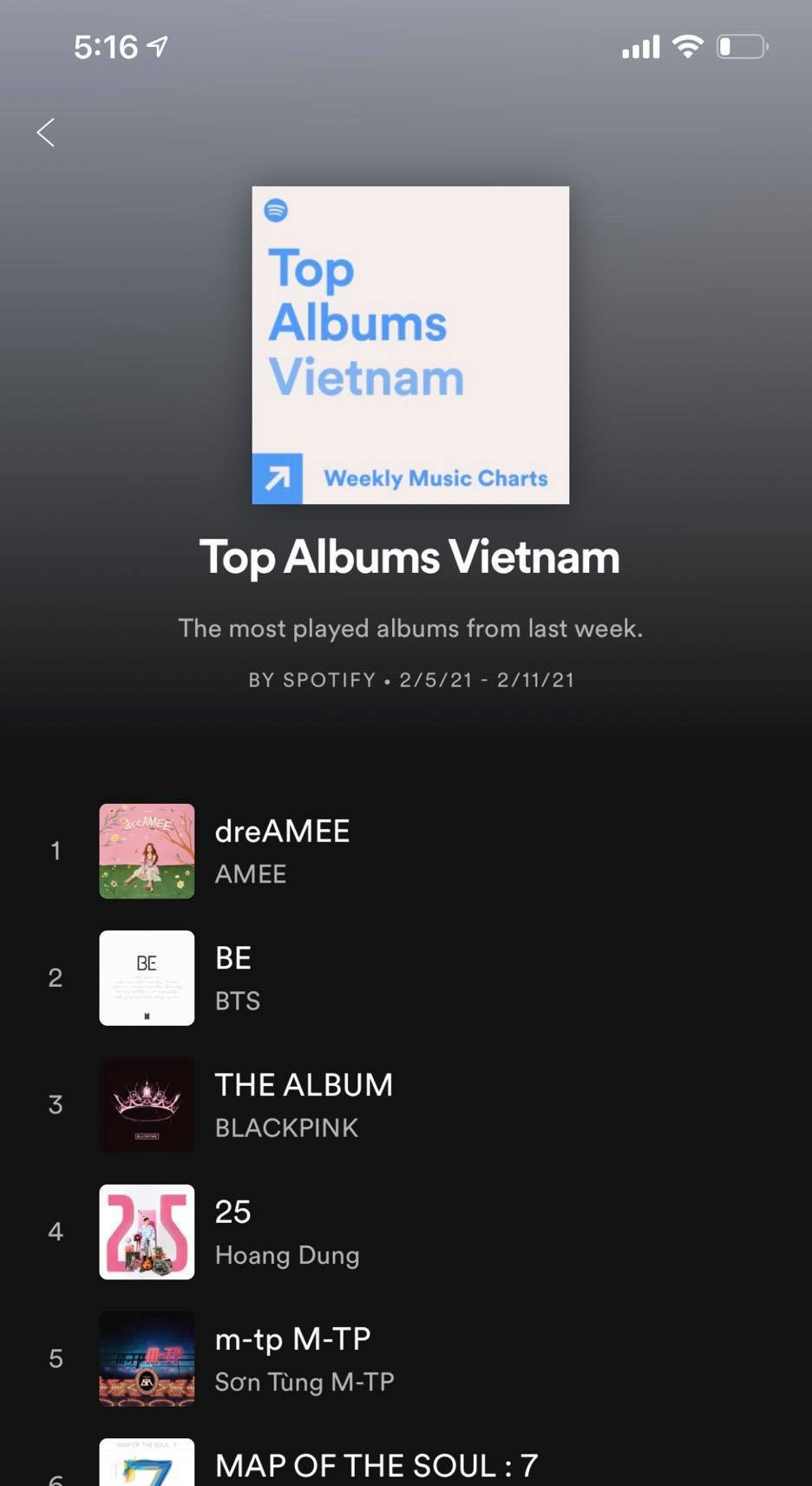812x1486 pixels.
Task: Select the Top Albums Vietnam title
Action: [x=409, y=558]
